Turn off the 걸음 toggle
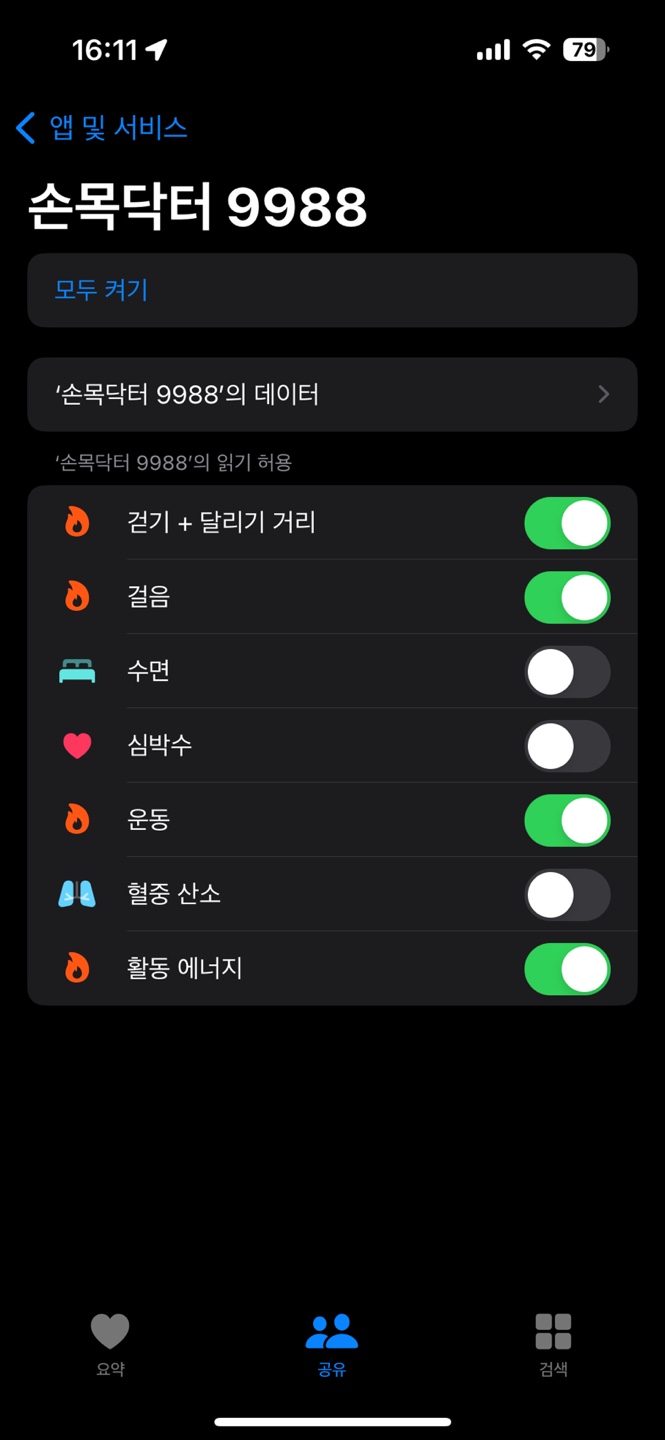This screenshot has width=665, height=1440. [567, 597]
